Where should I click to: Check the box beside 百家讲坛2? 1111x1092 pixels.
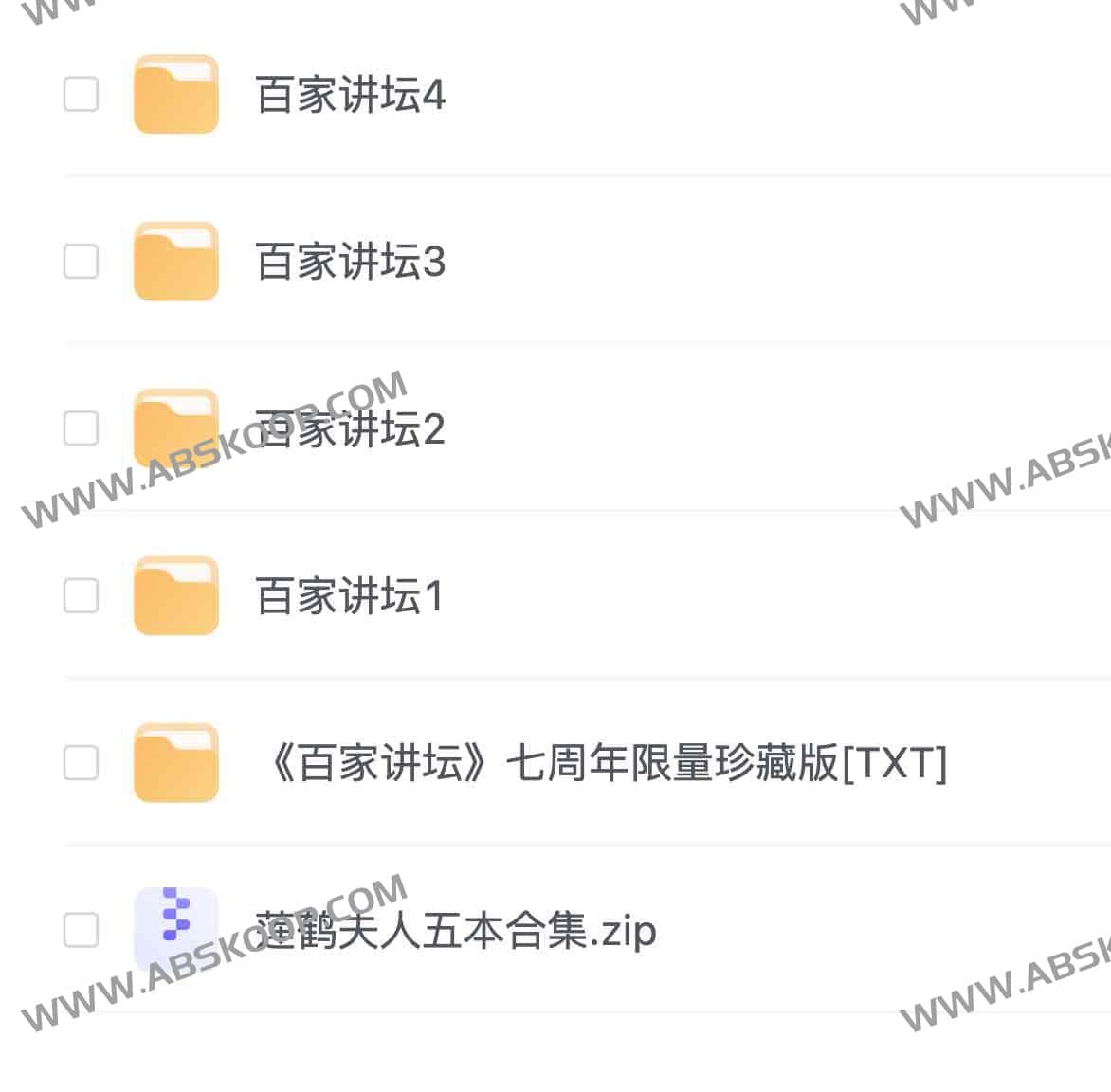pos(81,428)
